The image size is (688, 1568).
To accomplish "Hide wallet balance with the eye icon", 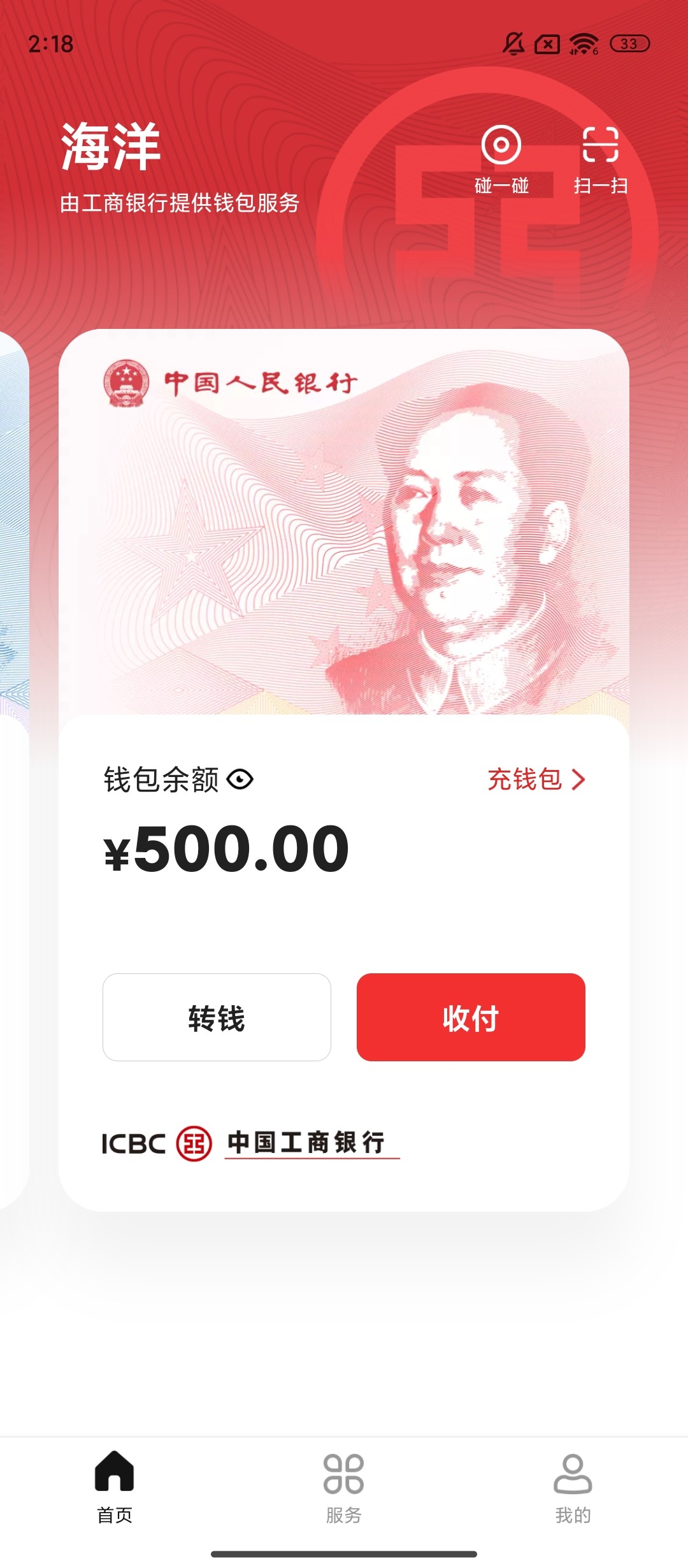I will (x=240, y=779).
